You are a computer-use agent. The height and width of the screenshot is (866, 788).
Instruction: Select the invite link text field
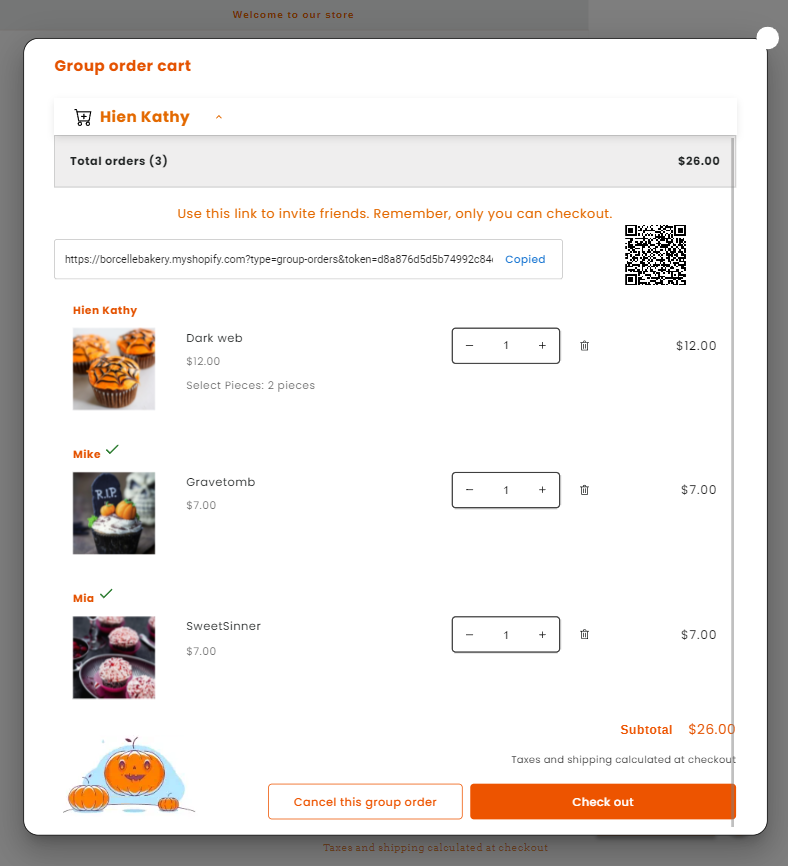click(280, 259)
